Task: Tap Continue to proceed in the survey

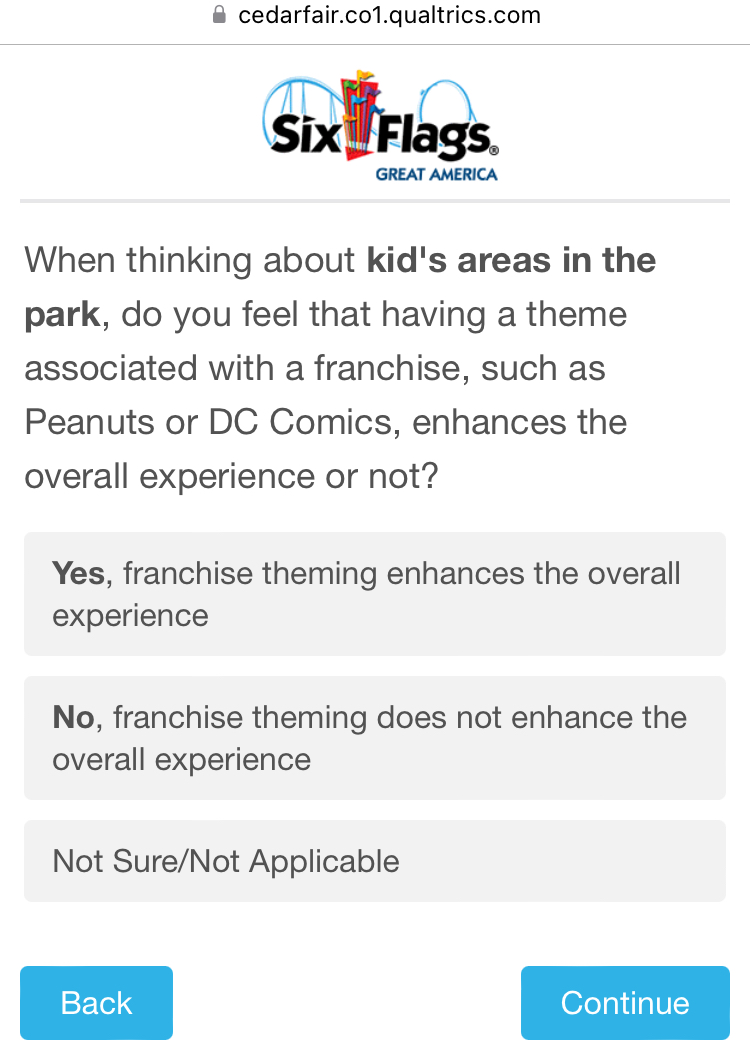Action: click(x=625, y=1002)
